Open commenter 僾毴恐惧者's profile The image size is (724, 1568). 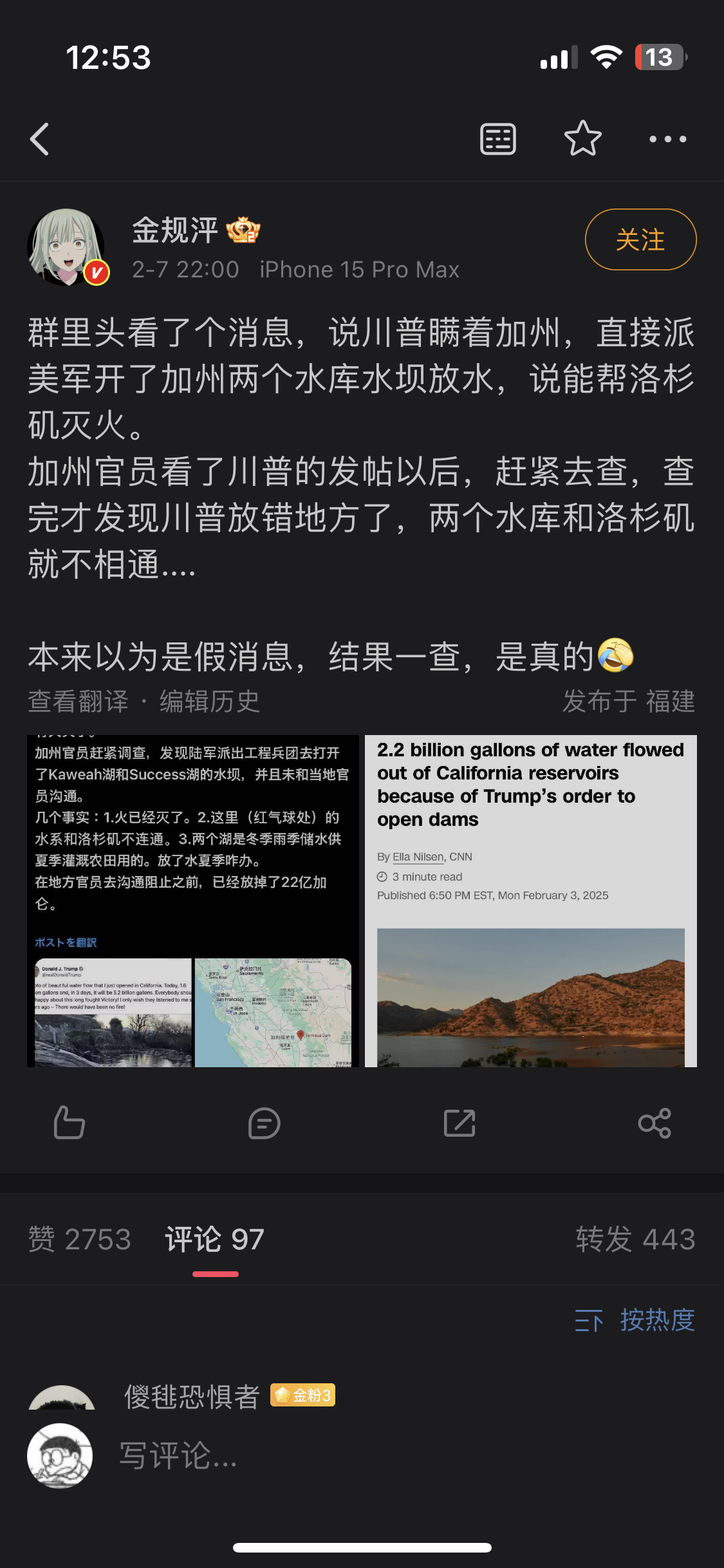point(192,1396)
